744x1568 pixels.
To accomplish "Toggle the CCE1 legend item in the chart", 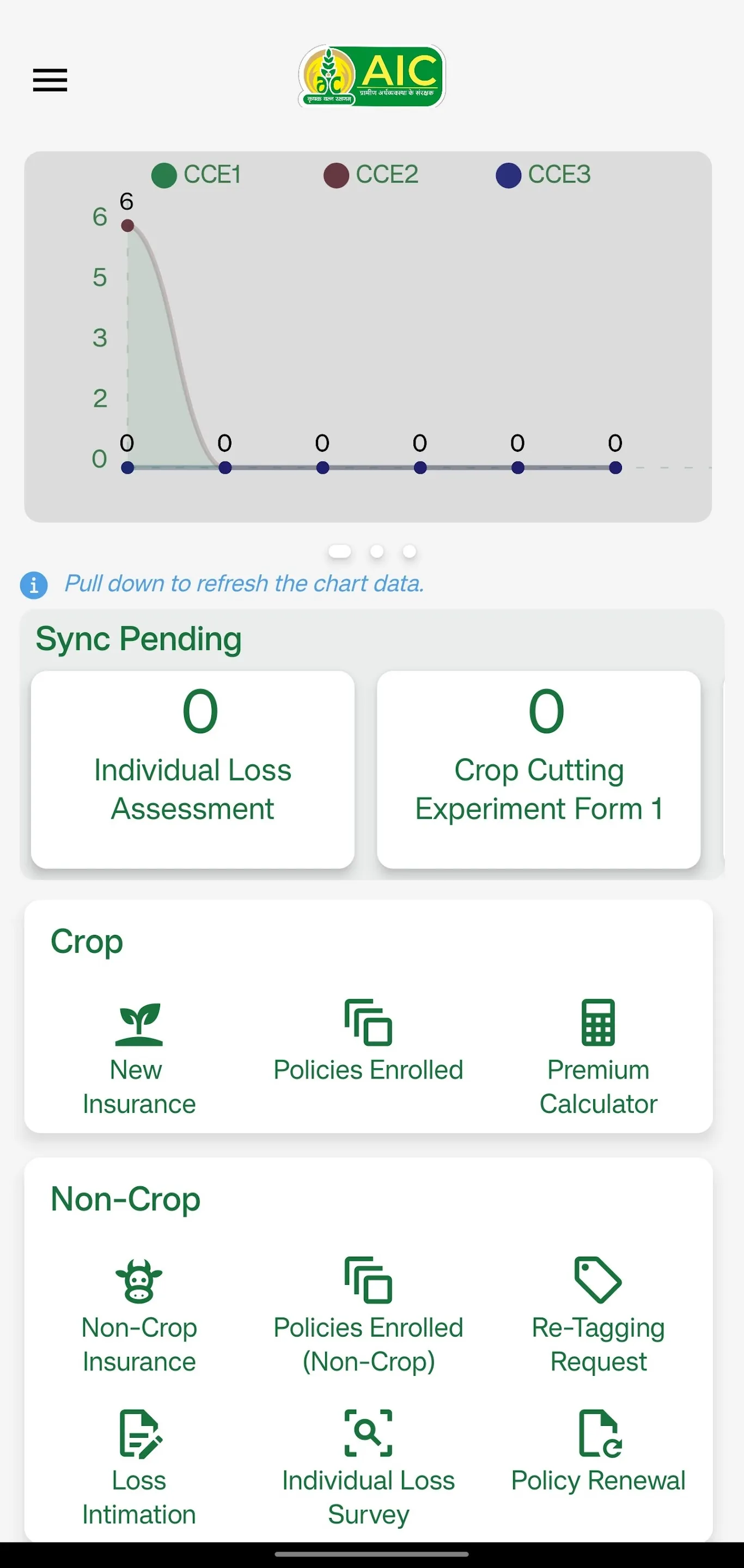I will [196, 175].
